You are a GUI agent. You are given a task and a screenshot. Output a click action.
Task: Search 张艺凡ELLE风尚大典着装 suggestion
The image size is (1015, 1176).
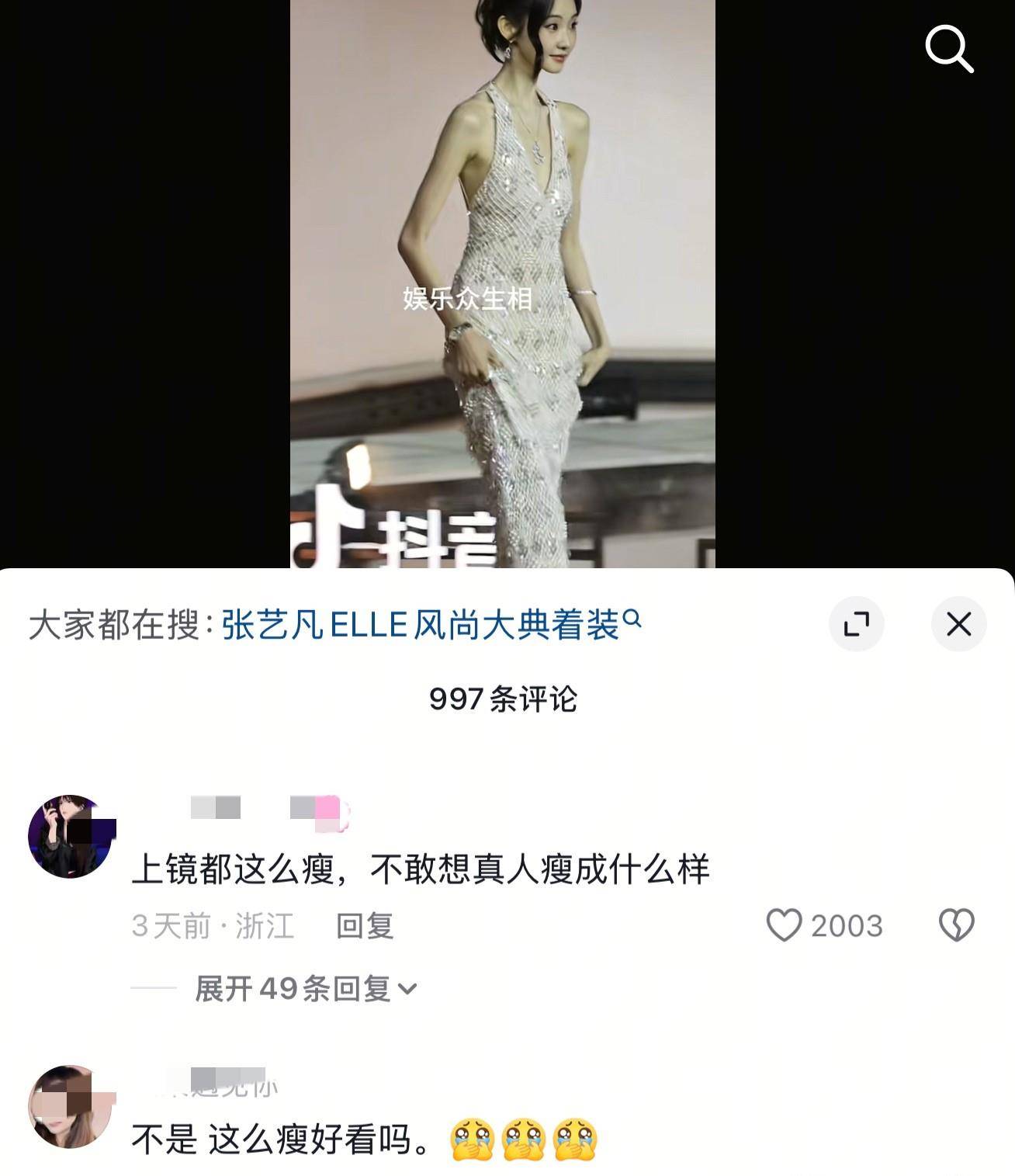(431, 625)
